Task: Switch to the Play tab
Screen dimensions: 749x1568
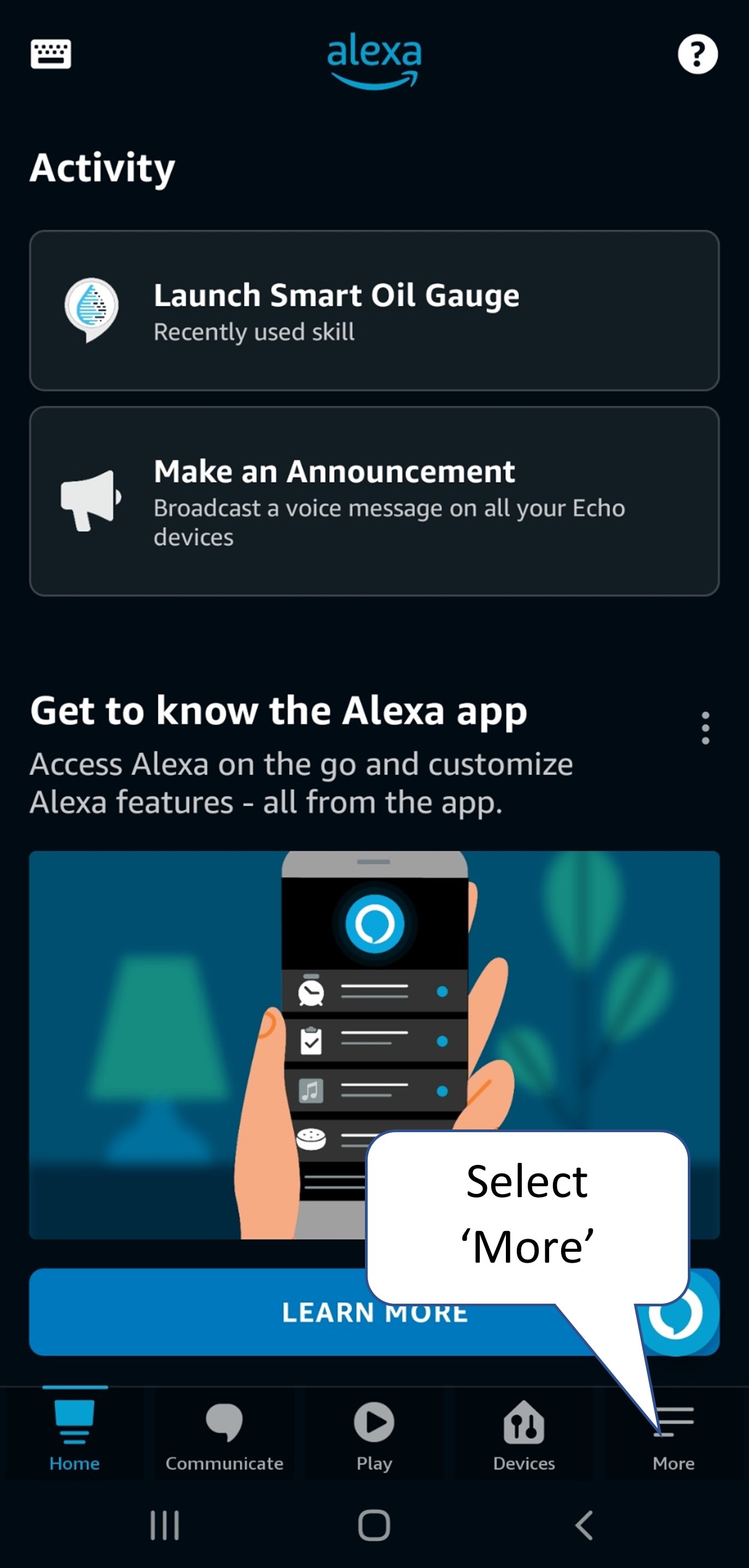Action: coord(374,1435)
